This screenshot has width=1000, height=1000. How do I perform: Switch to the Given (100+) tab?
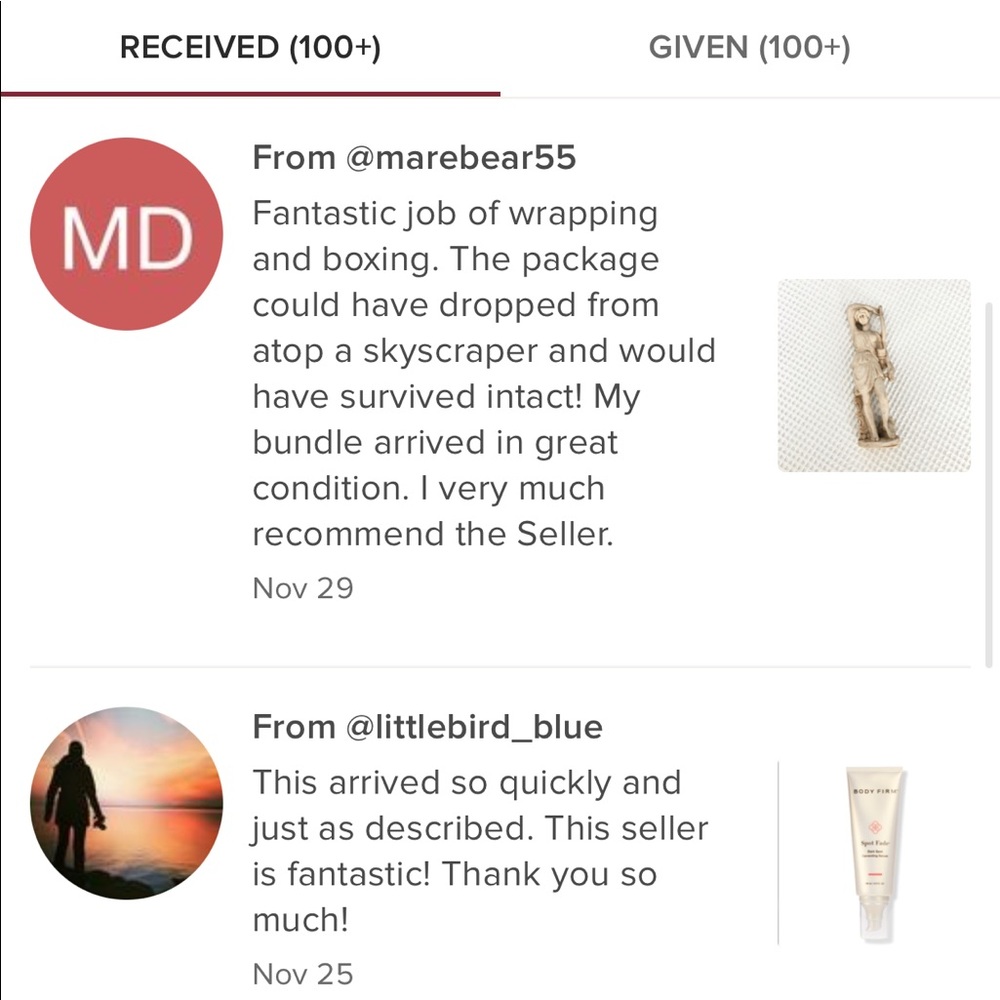pyautogui.click(x=749, y=48)
